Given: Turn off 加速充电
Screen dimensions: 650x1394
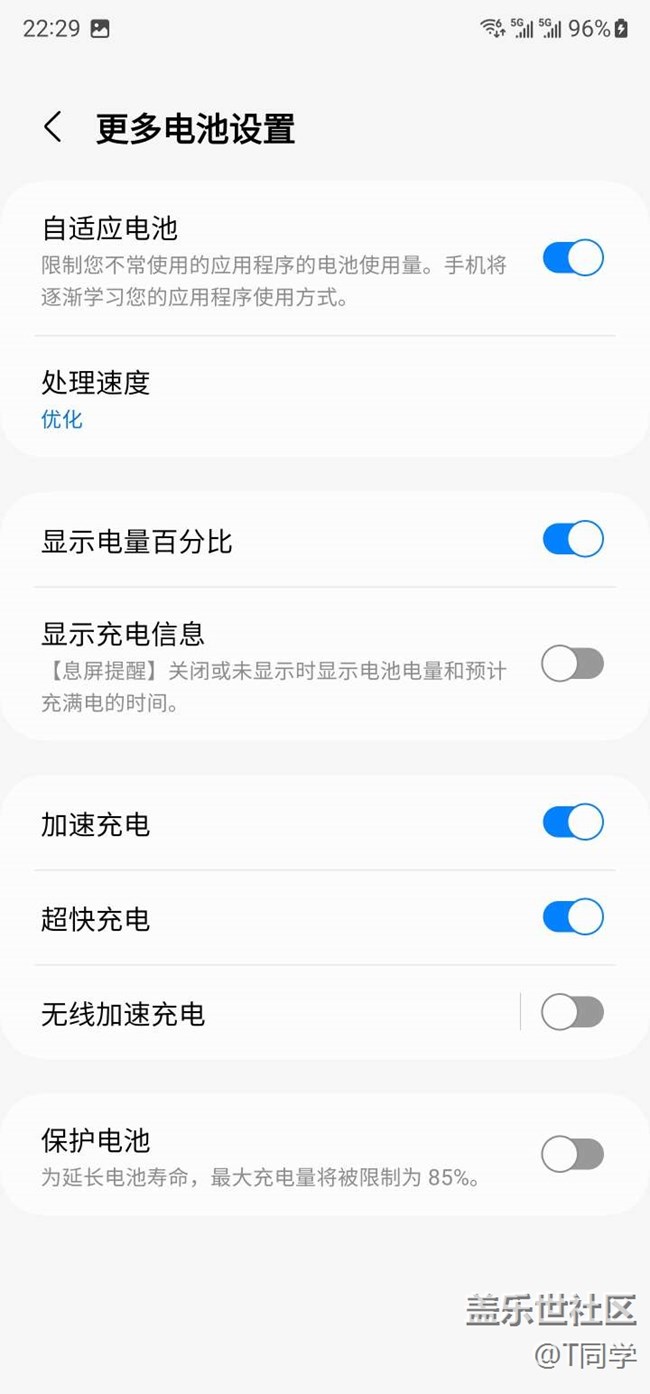Looking at the screenshot, I should [573, 823].
